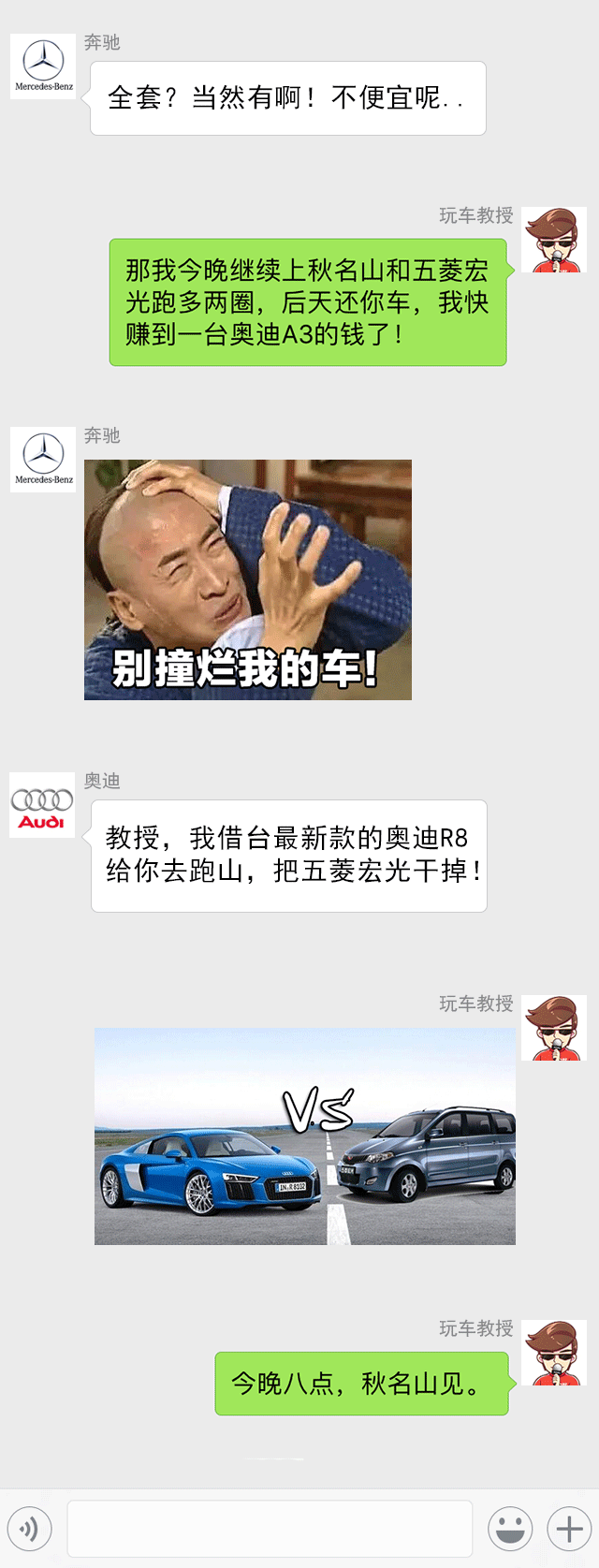Open 奔驰's avatar beside 全套 message

pos(43,66)
